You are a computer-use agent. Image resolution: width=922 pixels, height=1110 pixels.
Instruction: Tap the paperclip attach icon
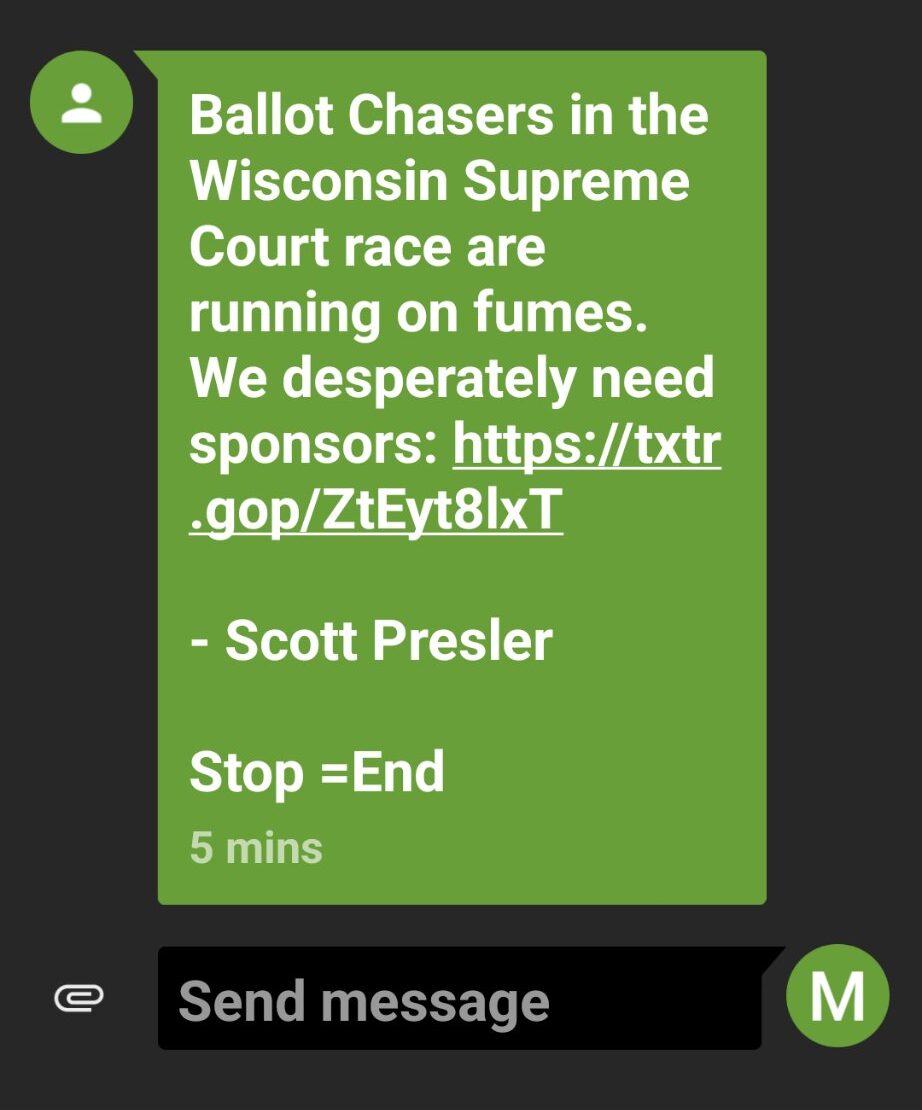tap(79, 998)
